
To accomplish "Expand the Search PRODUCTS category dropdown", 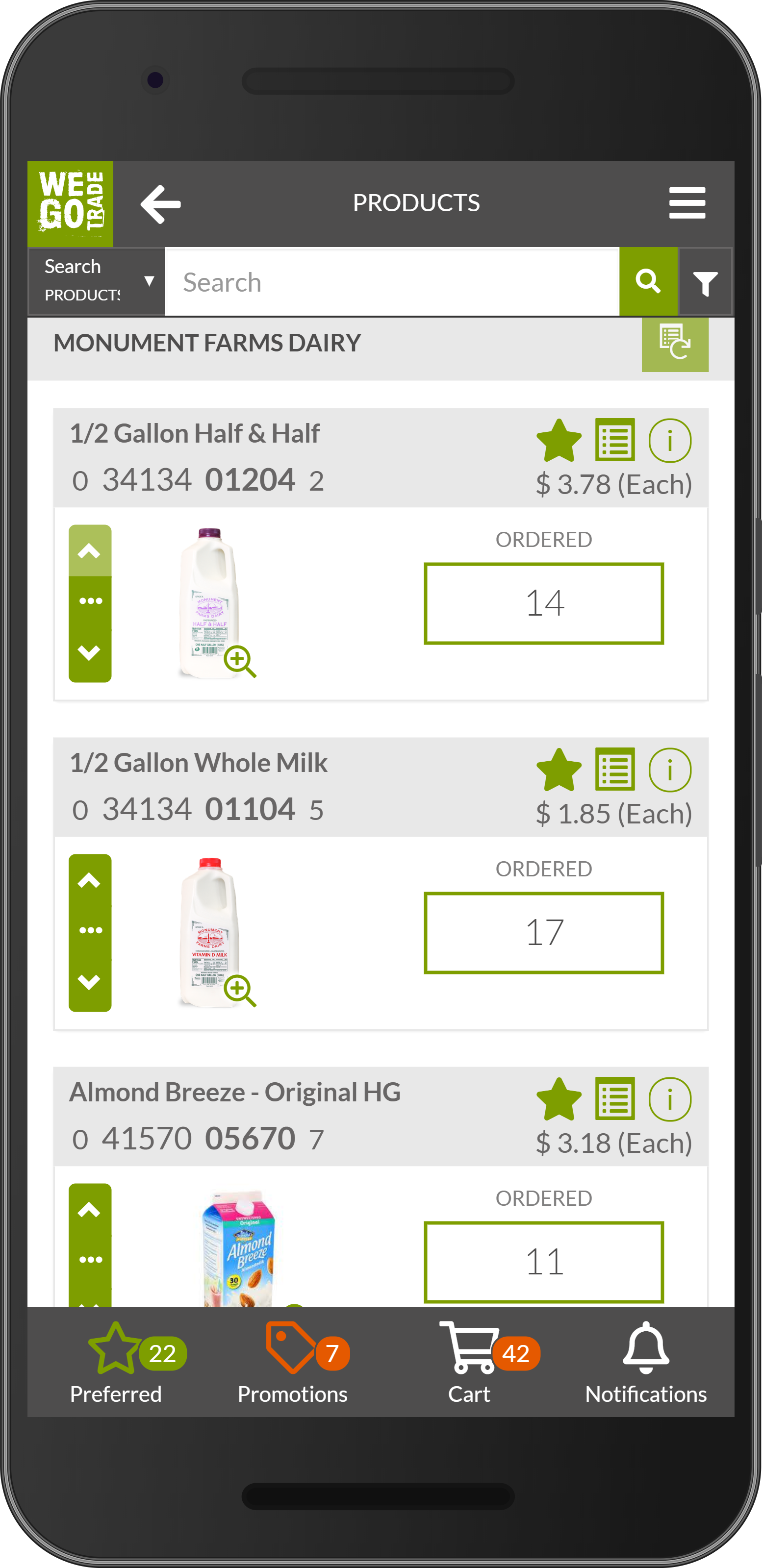I will [95, 281].
